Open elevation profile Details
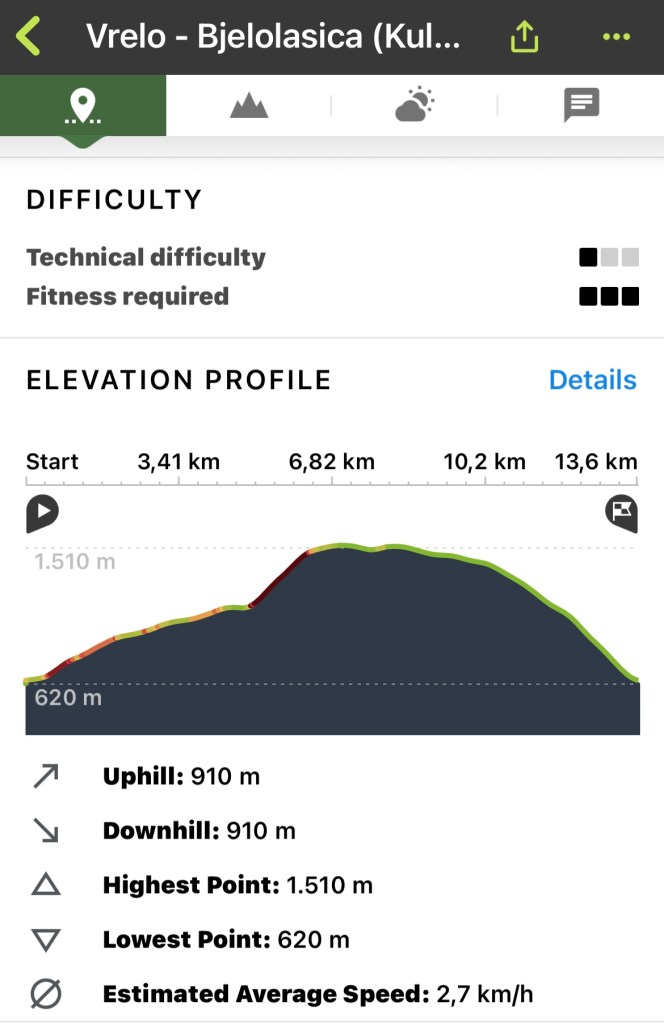 click(592, 380)
